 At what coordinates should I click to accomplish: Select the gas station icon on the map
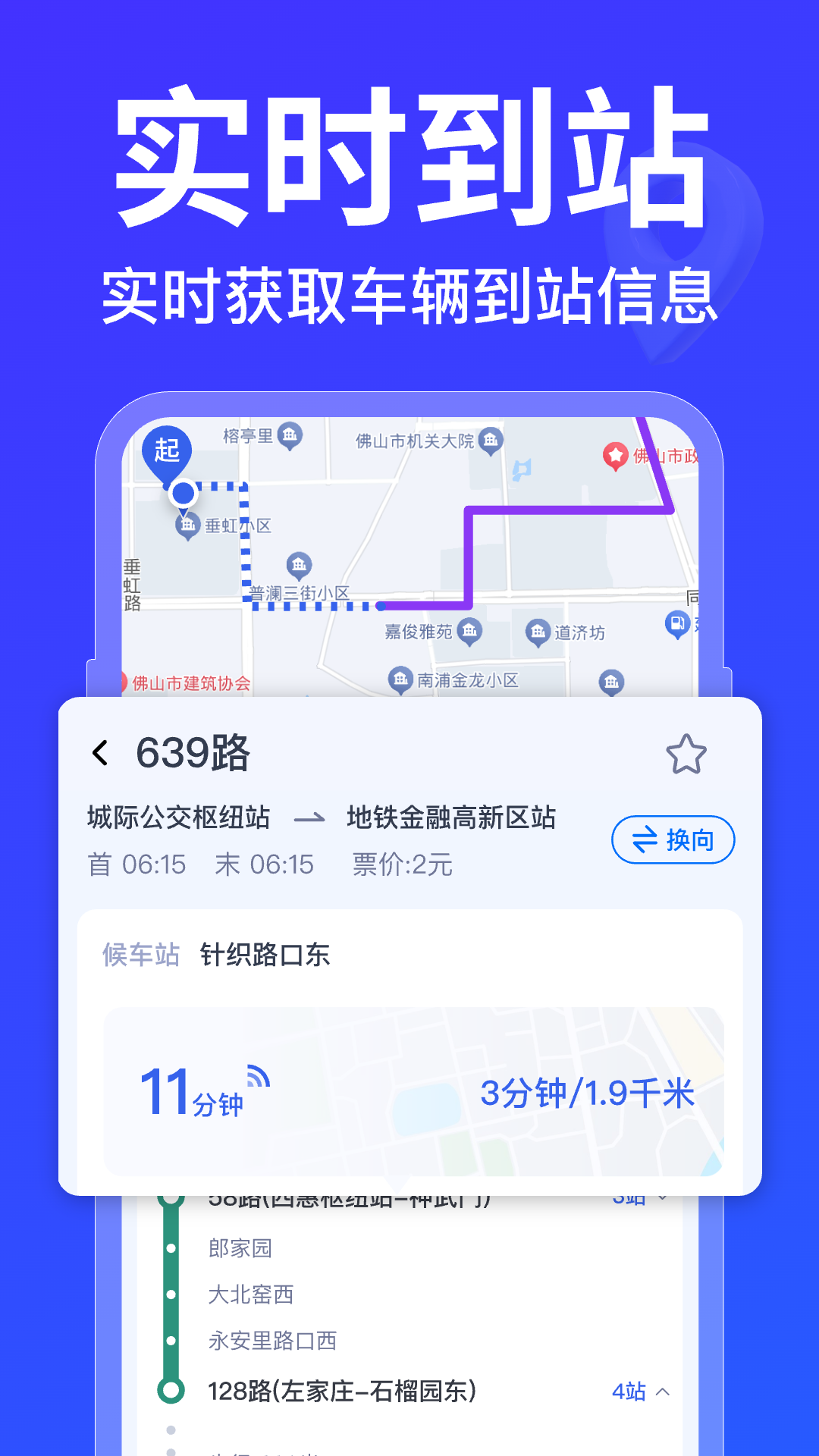point(677,623)
